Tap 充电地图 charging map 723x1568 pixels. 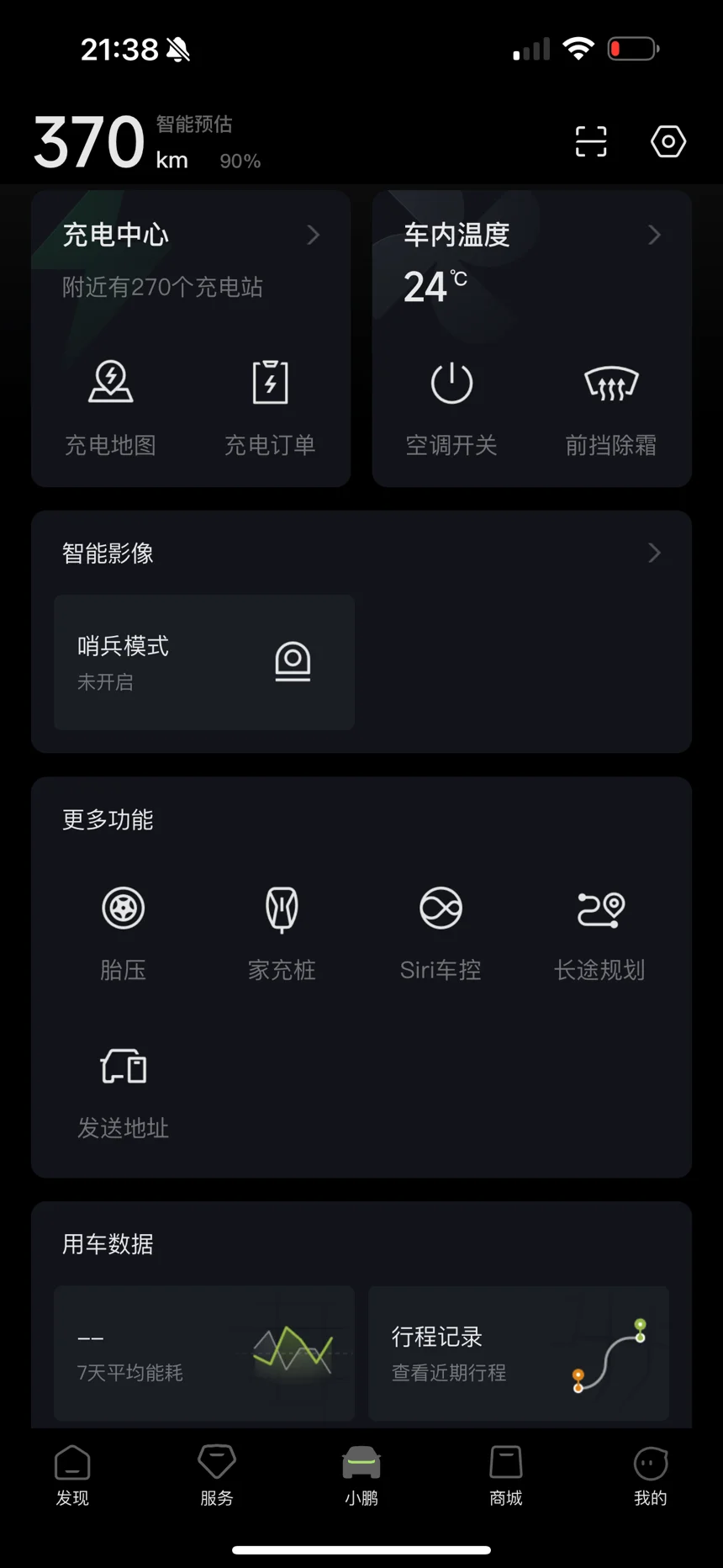point(111,404)
